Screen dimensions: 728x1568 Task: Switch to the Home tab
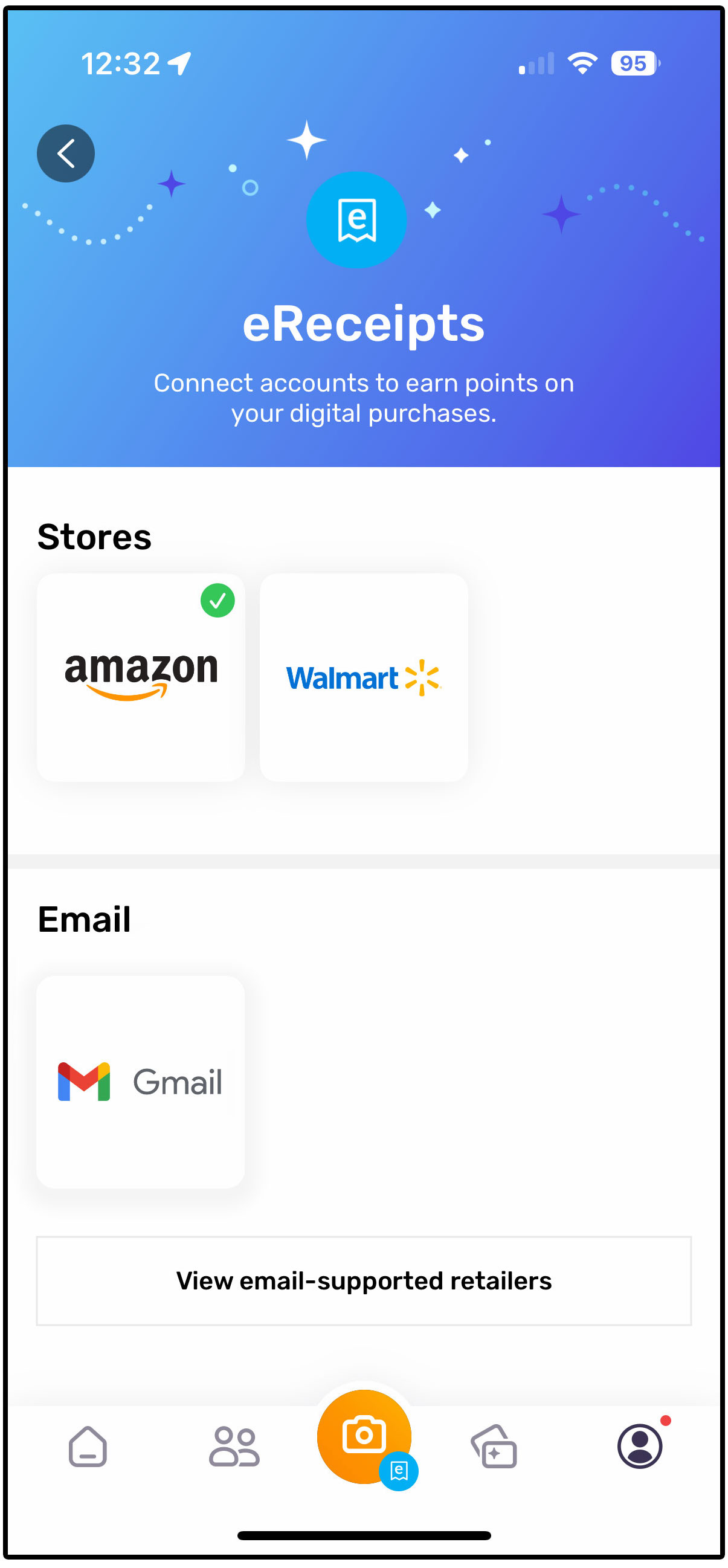click(x=88, y=1447)
